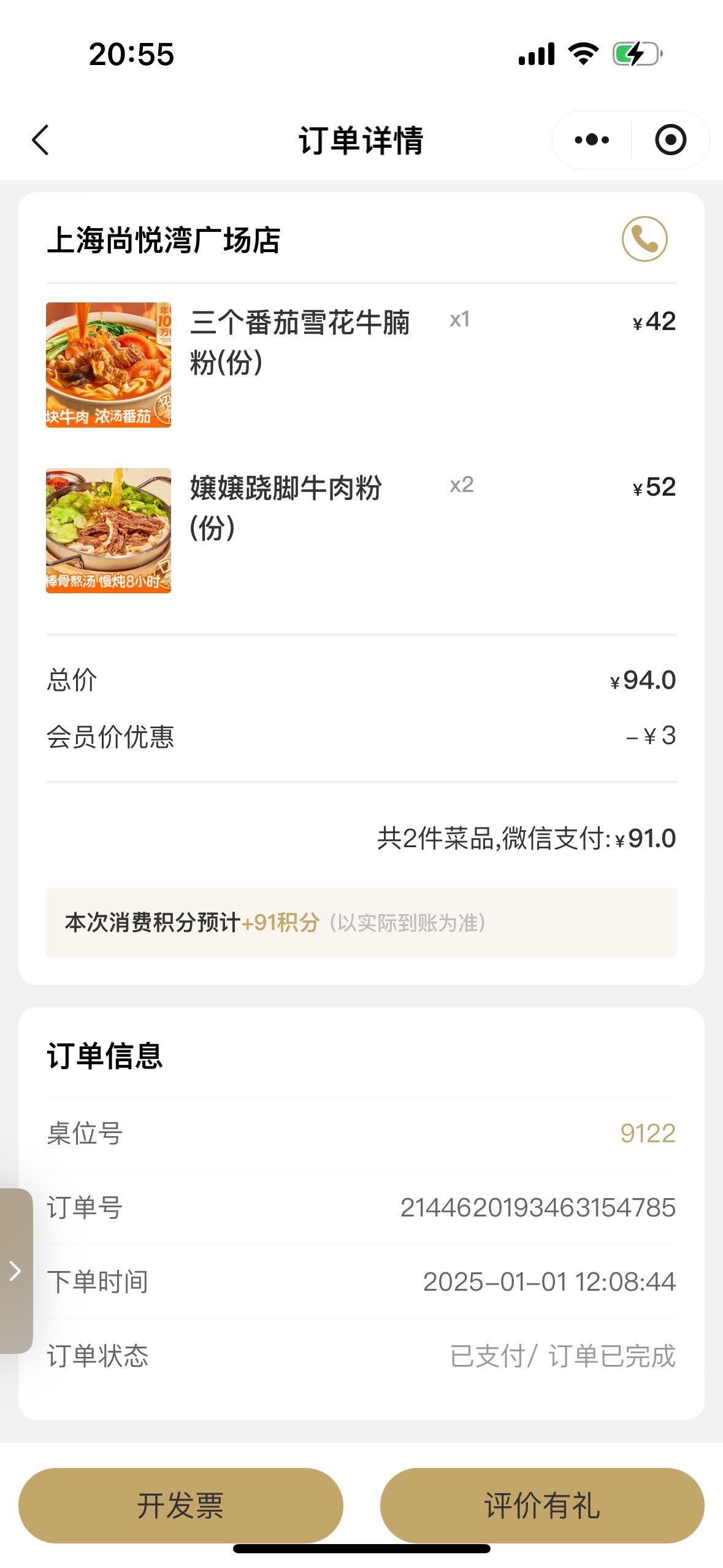The image size is (723, 1568).
Task: Call the 上海尚悦湾广场店 store
Action: (x=645, y=239)
